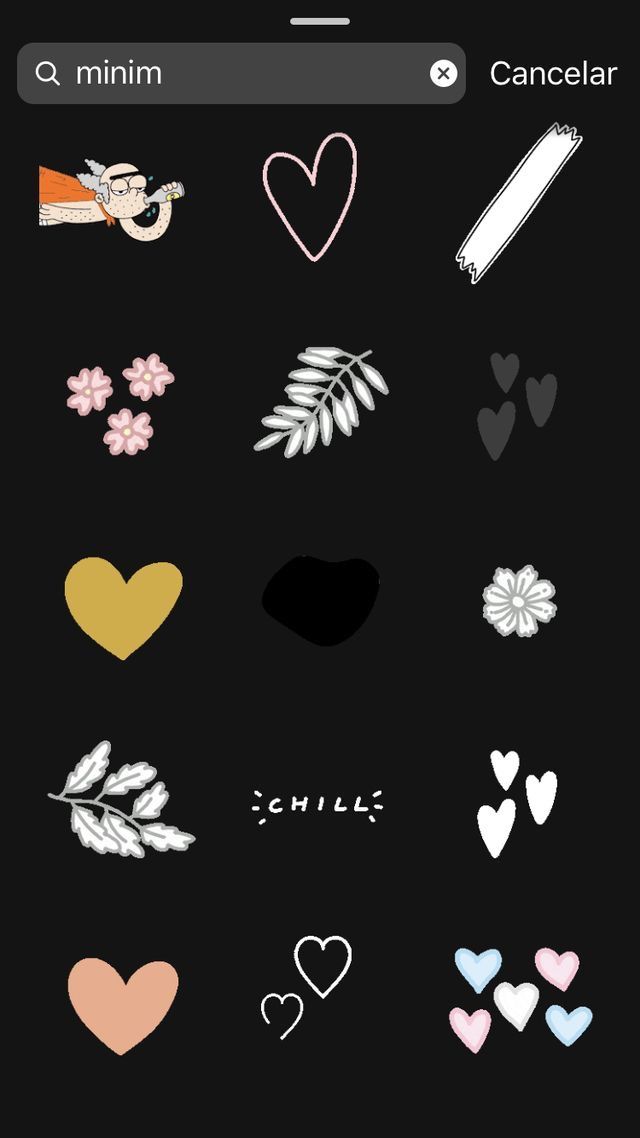Tap Cancelar to close the search
640x1138 pixels.
(x=553, y=73)
